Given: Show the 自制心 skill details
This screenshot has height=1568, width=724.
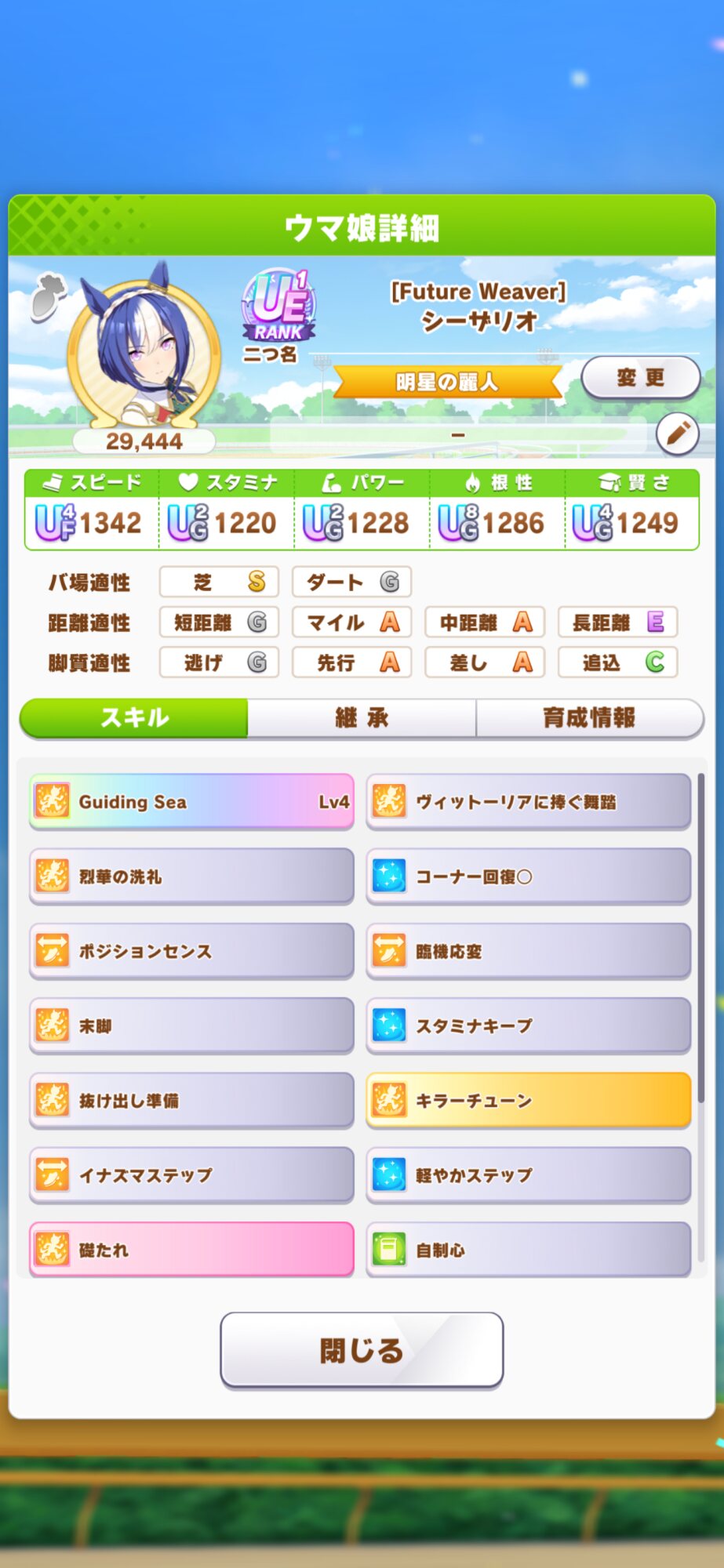Looking at the screenshot, I should (x=528, y=1249).
